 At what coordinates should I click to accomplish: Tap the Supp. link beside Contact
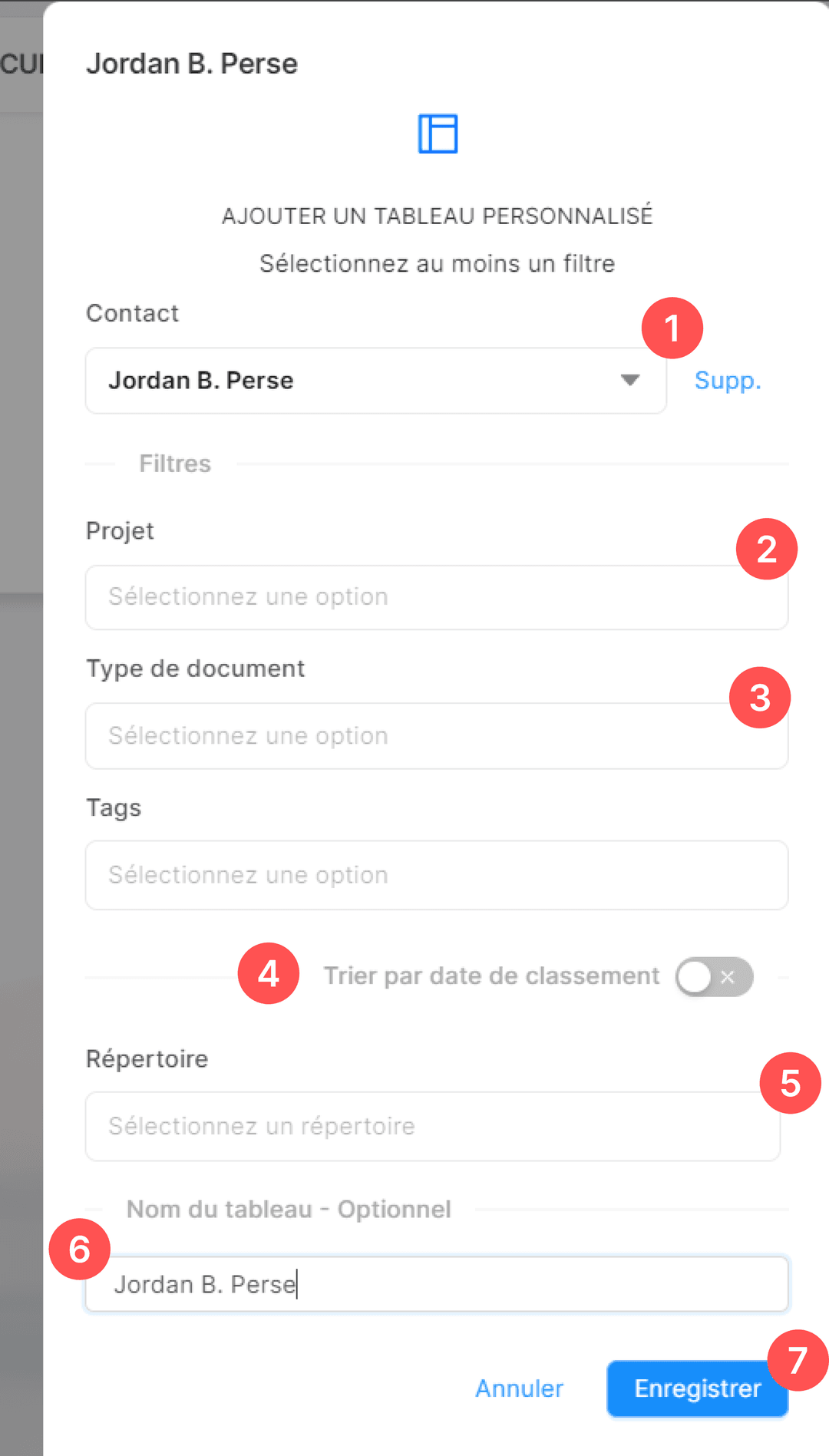click(727, 381)
